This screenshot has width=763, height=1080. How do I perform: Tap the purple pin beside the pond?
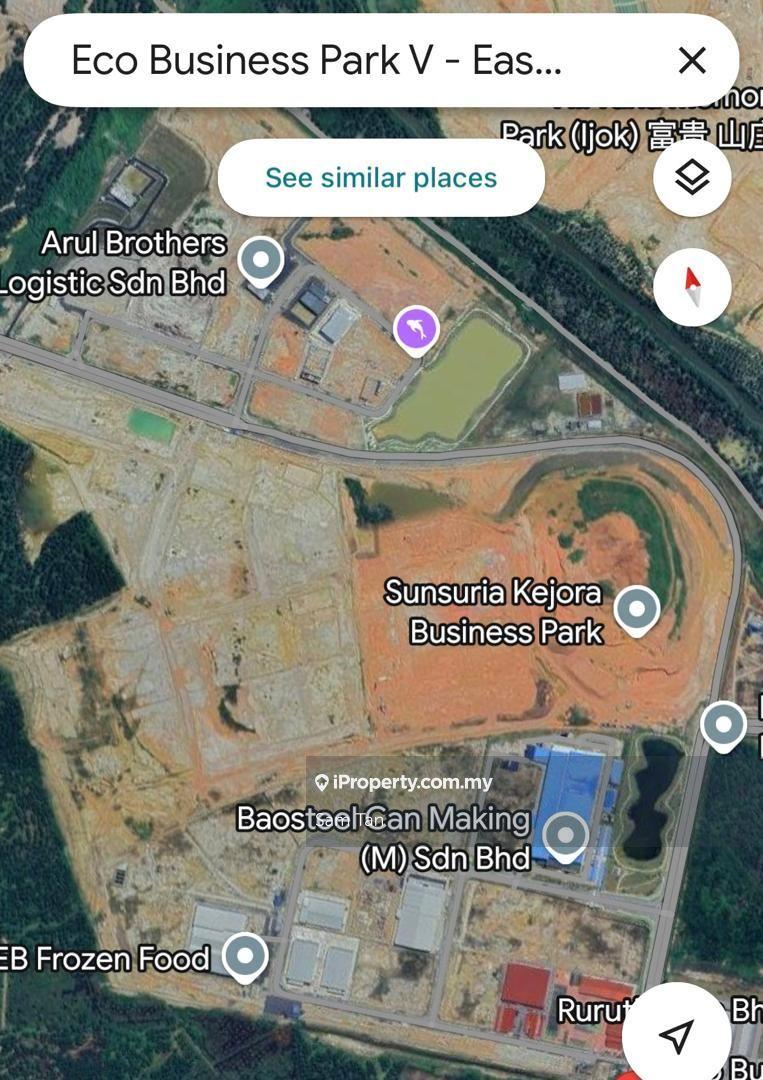point(416,329)
